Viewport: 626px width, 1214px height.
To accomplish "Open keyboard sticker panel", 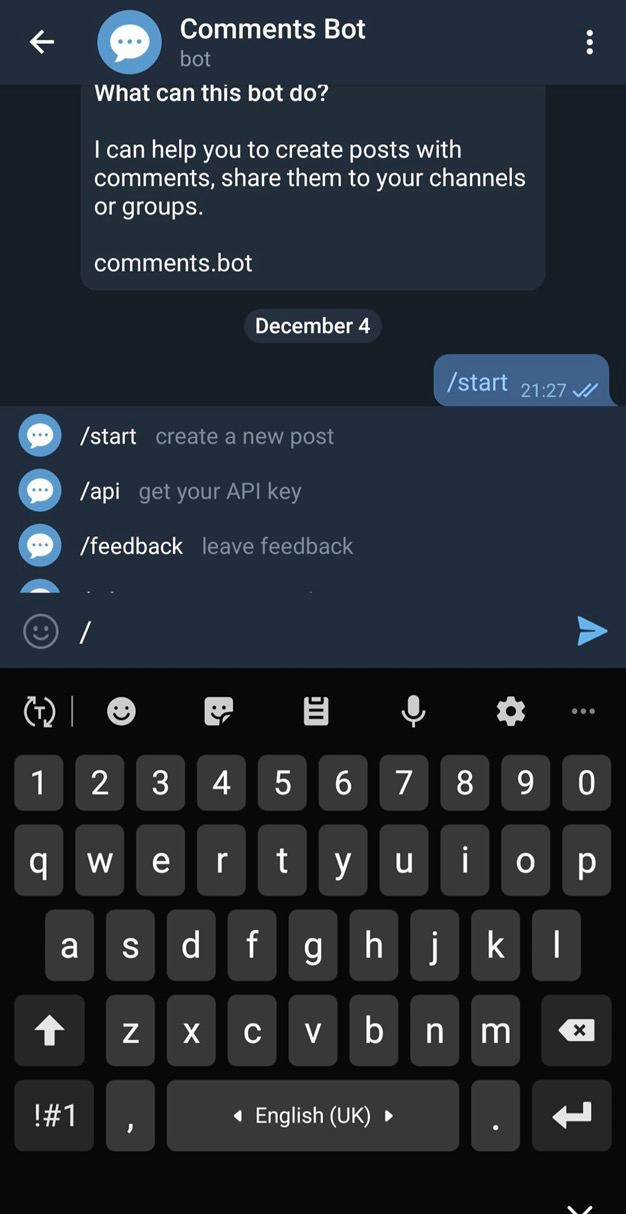I will point(218,712).
